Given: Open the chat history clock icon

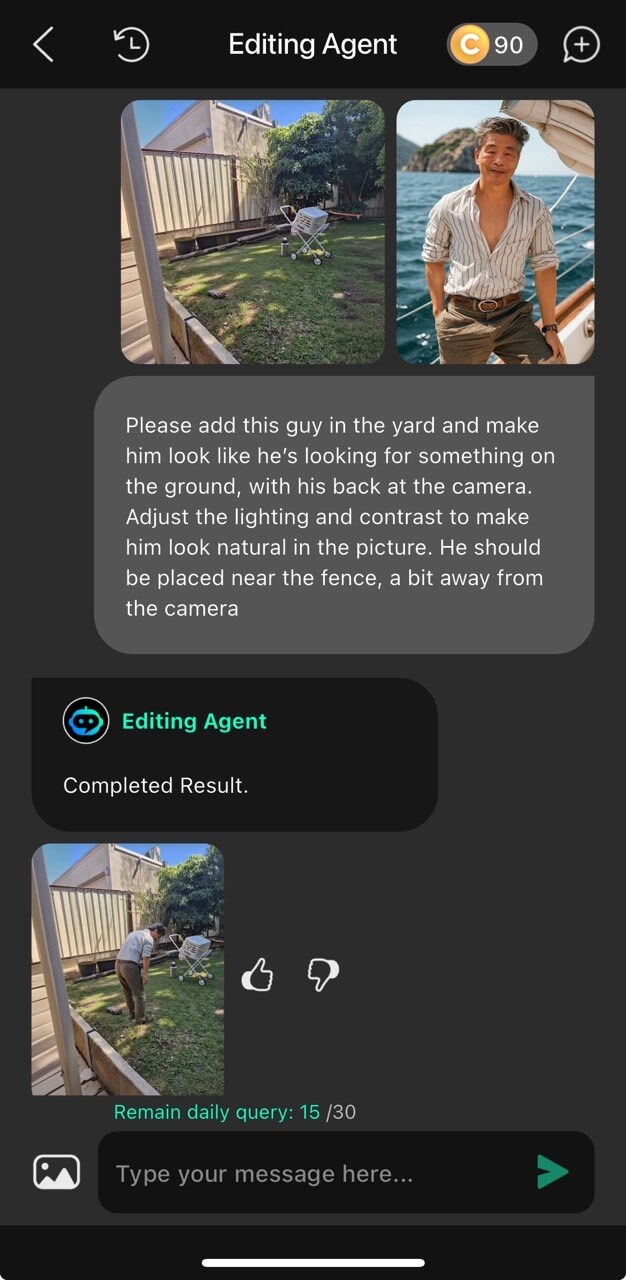Looking at the screenshot, I should (131, 45).
